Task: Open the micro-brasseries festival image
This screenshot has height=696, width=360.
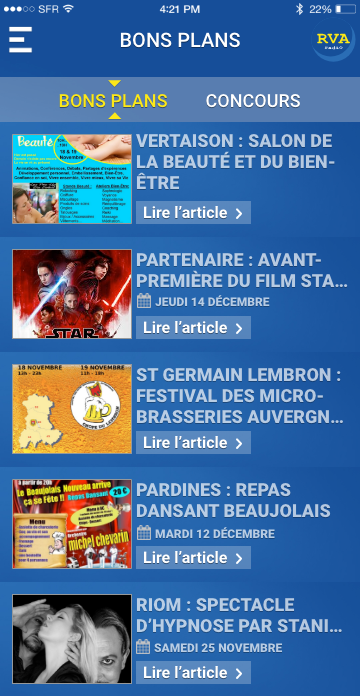Action: [72, 409]
